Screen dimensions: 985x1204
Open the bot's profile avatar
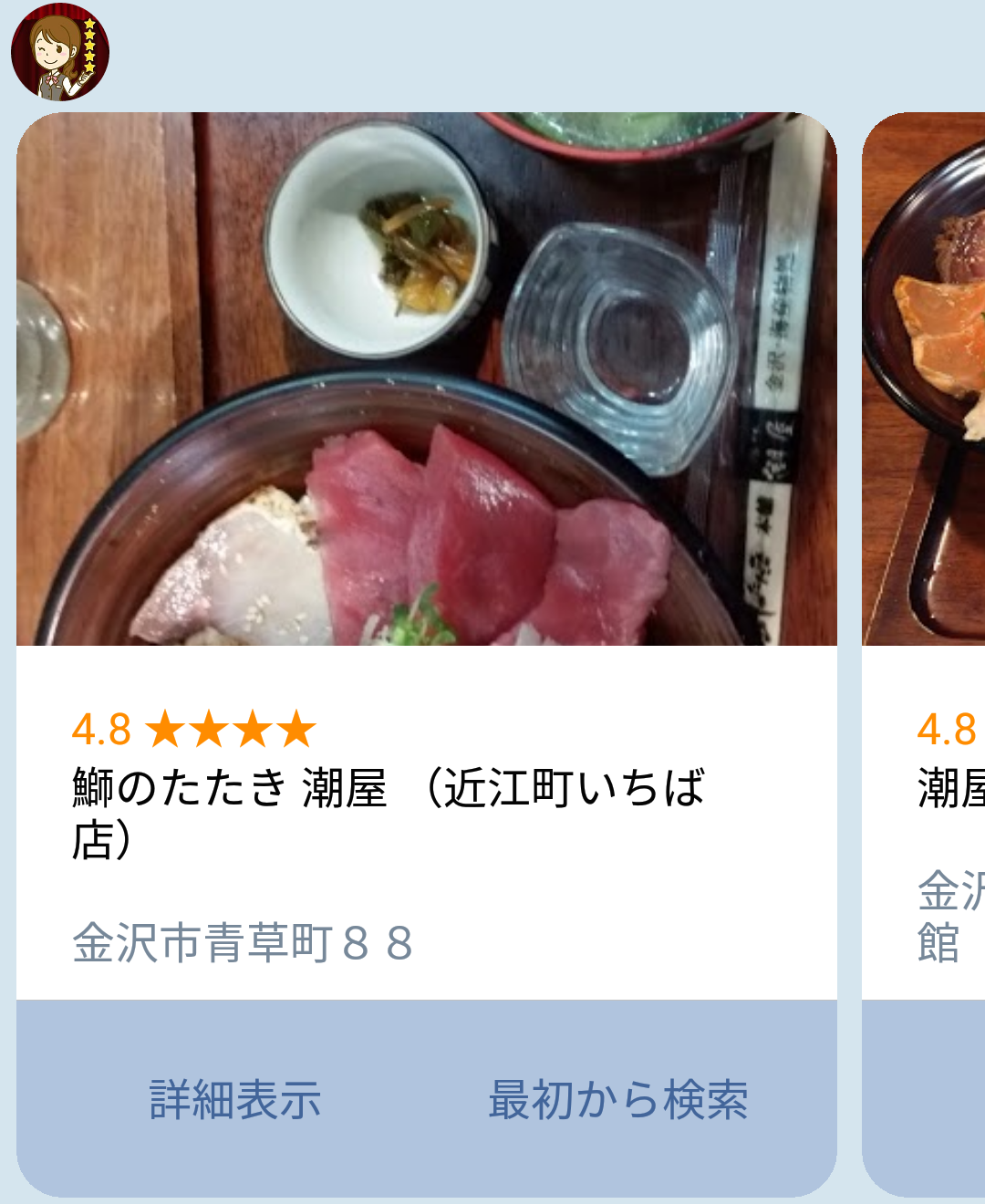[x=60, y=52]
